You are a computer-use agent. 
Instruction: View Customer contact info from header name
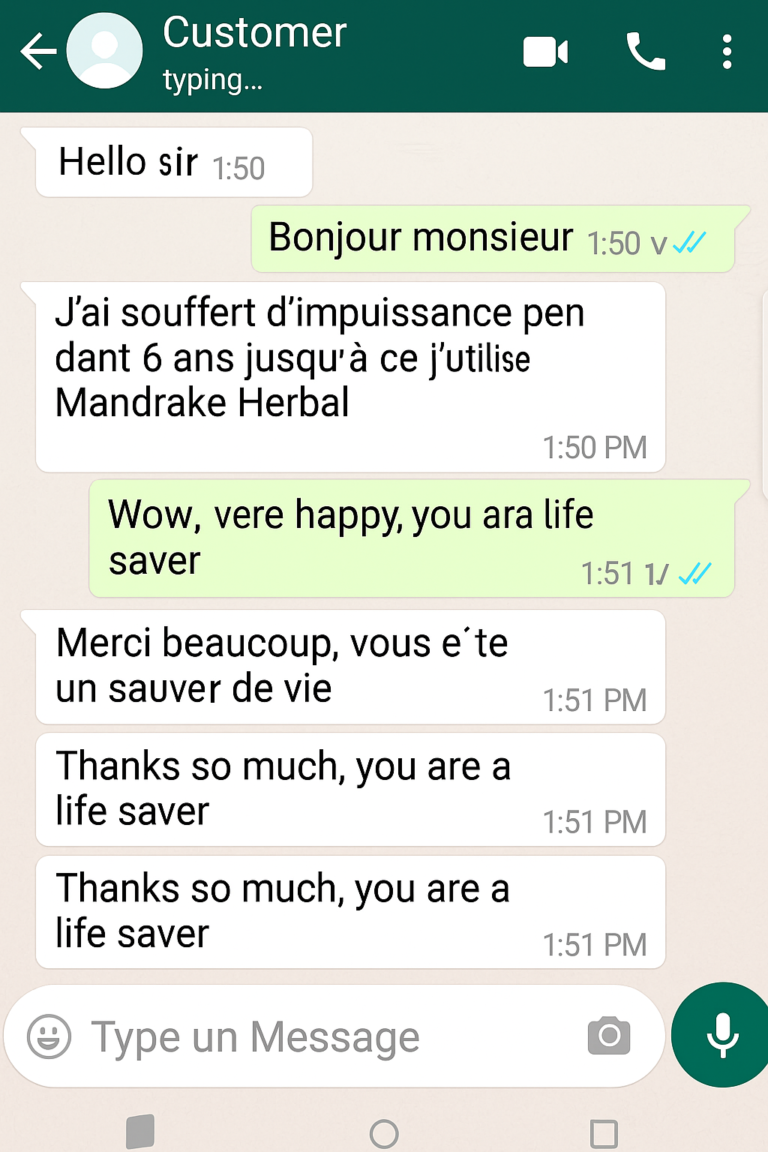point(254,34)
